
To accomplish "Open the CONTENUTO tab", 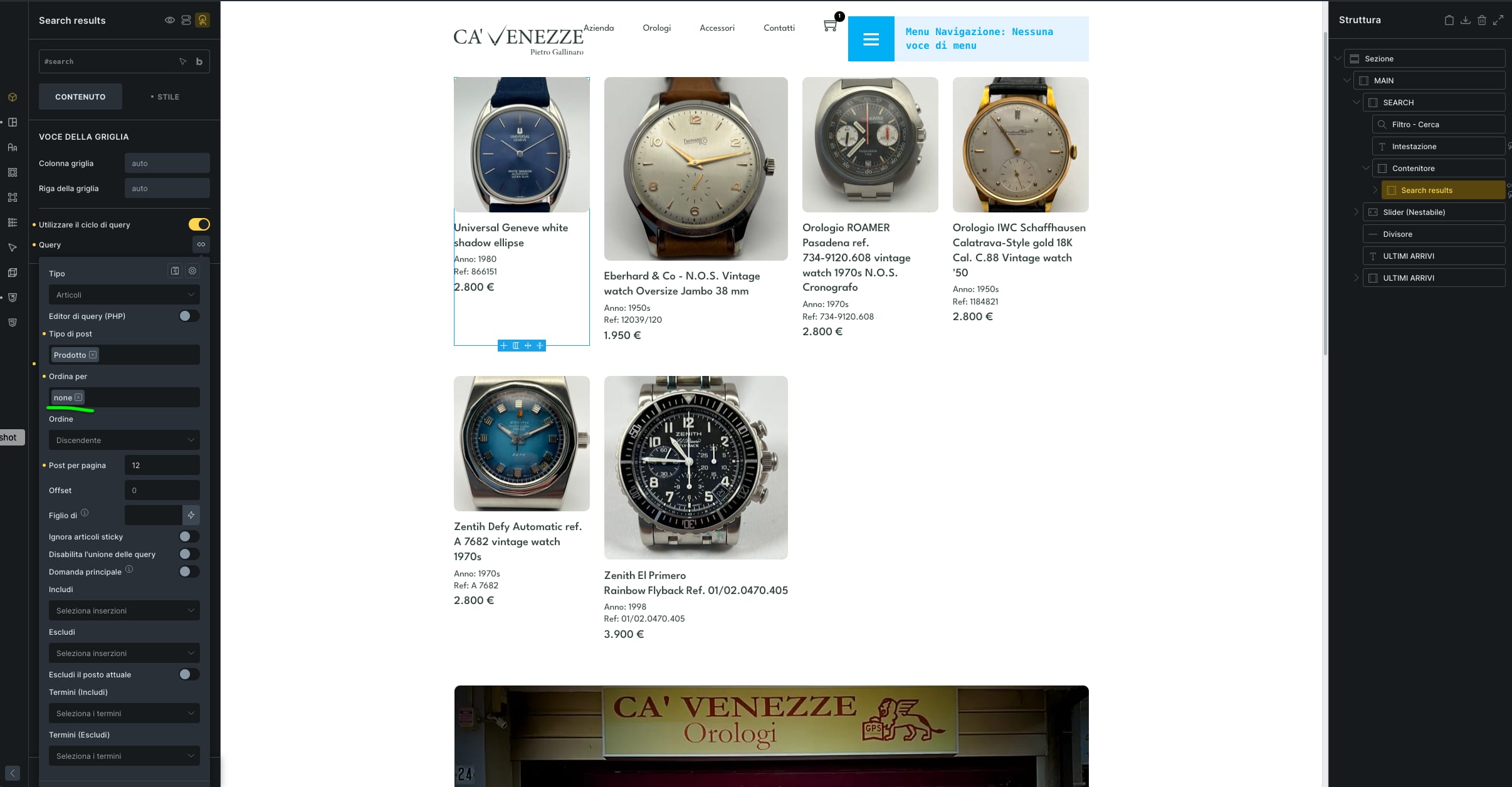I will coord(80,97).
